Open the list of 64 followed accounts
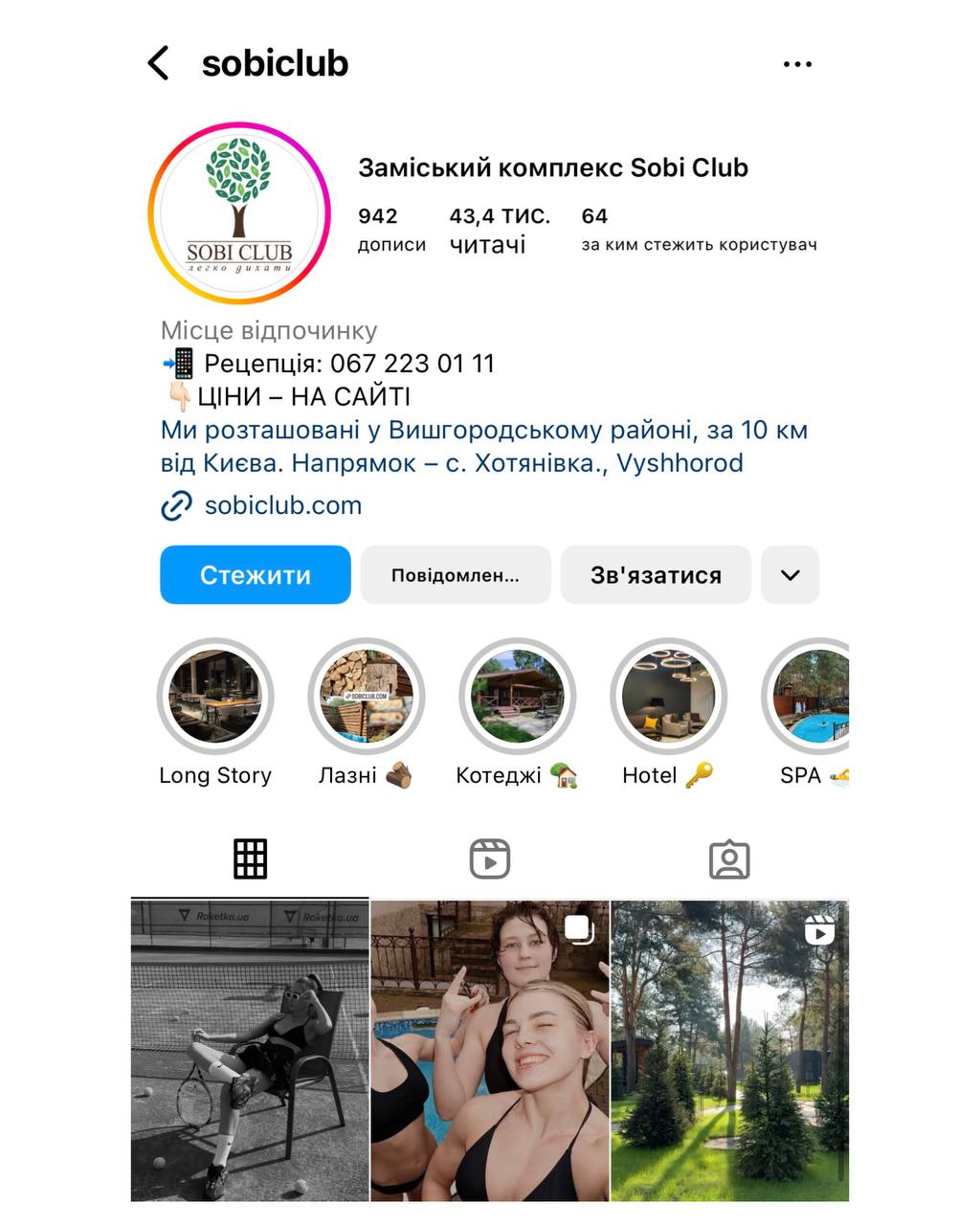Screen dimensions: 980x1225 (698, 230)
